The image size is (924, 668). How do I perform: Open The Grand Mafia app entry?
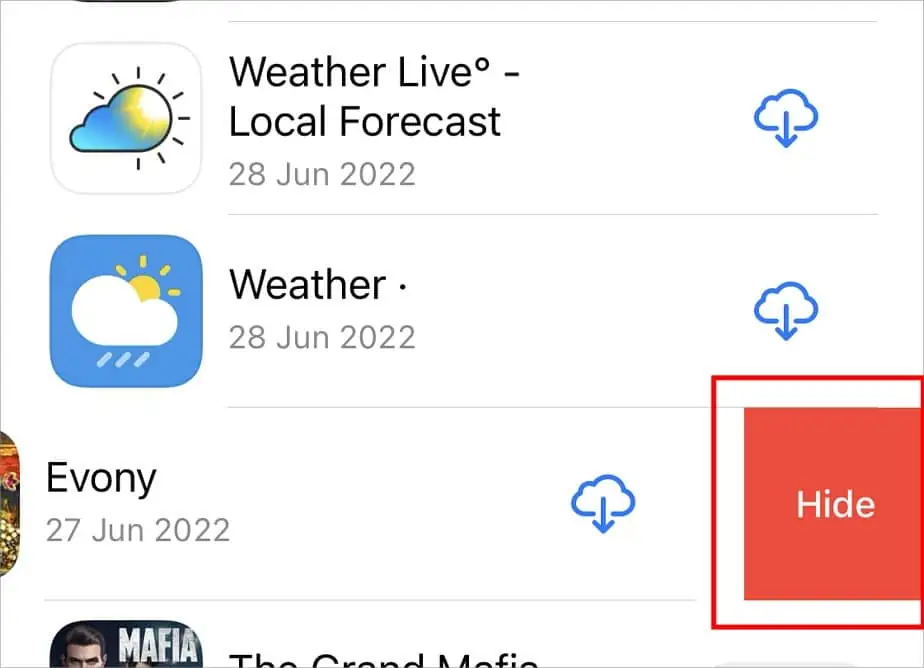[380, 655]
